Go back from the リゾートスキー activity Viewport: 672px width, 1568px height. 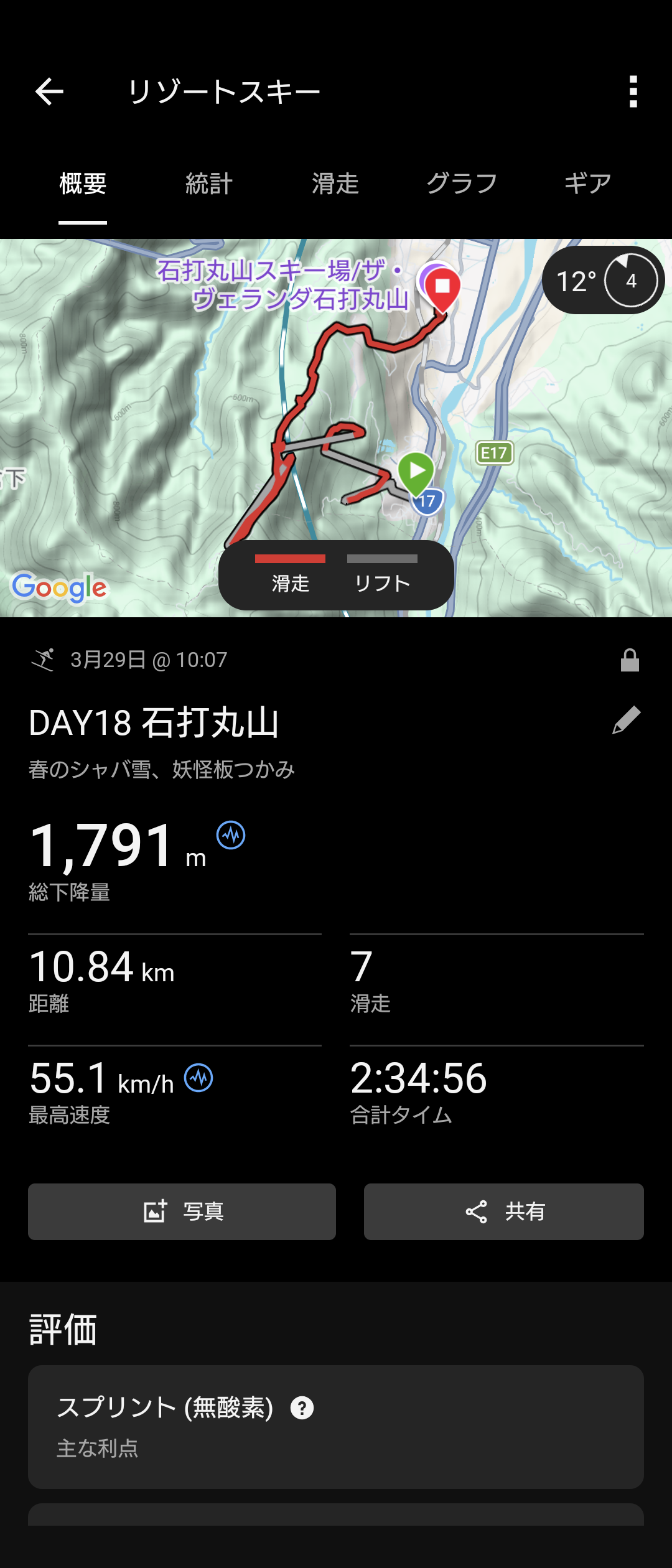click(49, 92)
